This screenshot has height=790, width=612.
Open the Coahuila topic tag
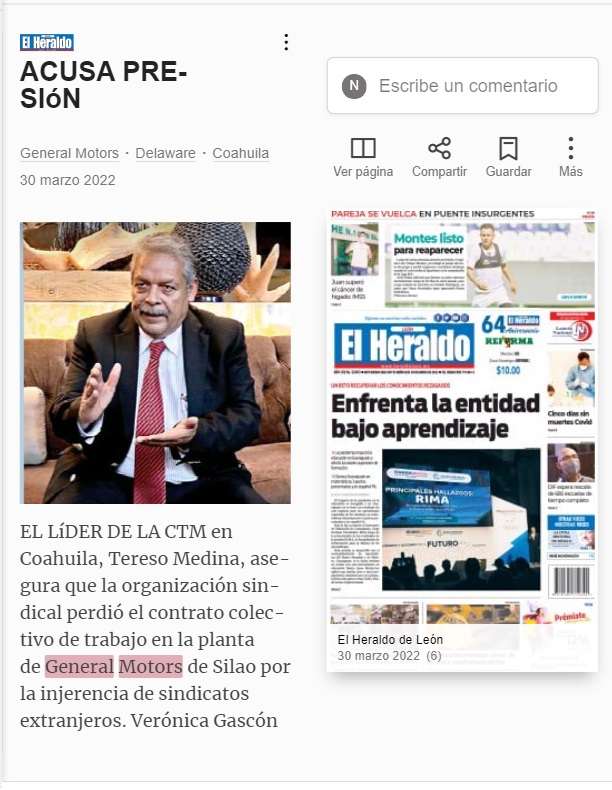click(x=241, y=153)
